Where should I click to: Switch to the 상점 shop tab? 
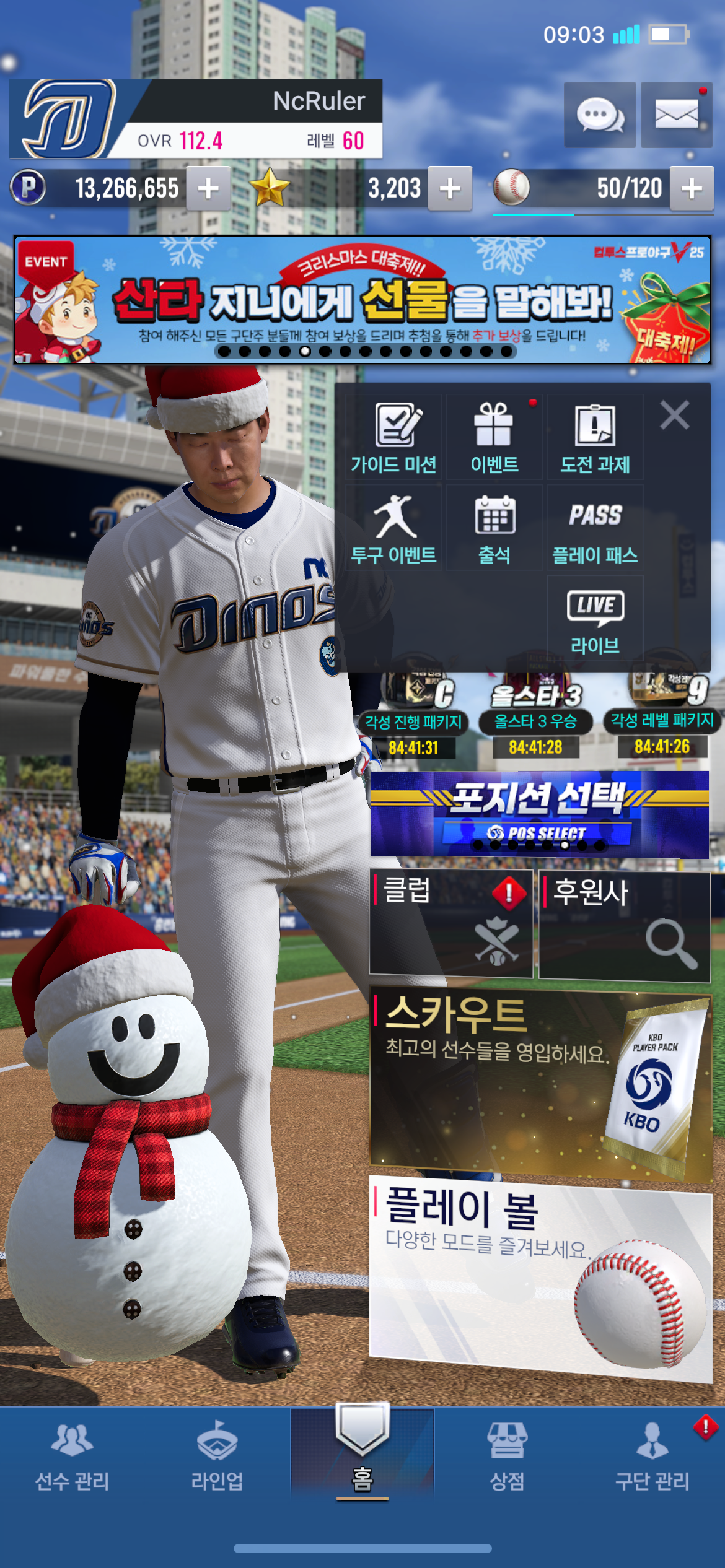pos(507,1457)
